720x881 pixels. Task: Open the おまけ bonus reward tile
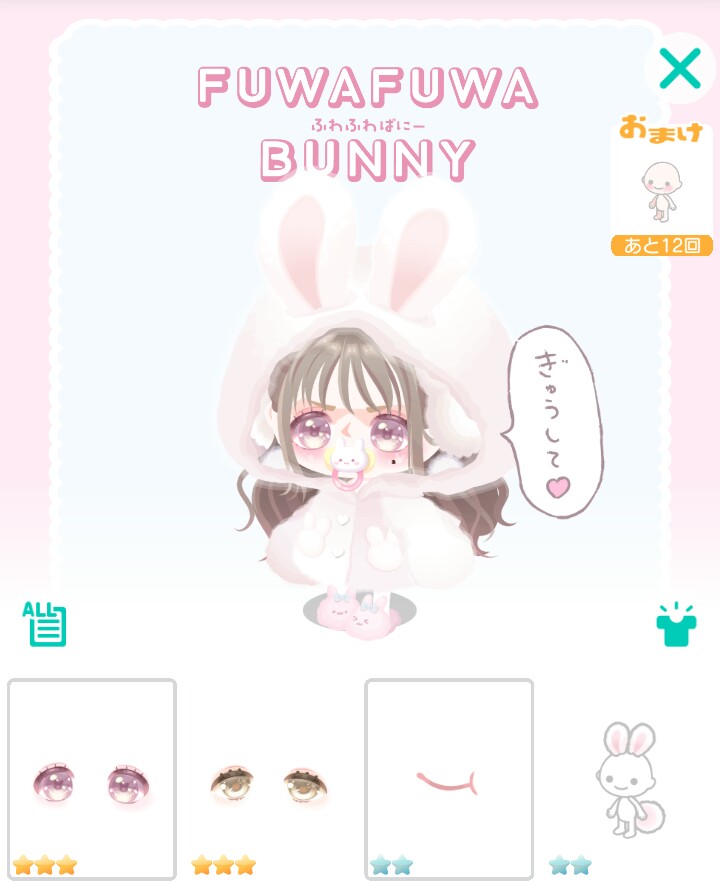[661, 188]
